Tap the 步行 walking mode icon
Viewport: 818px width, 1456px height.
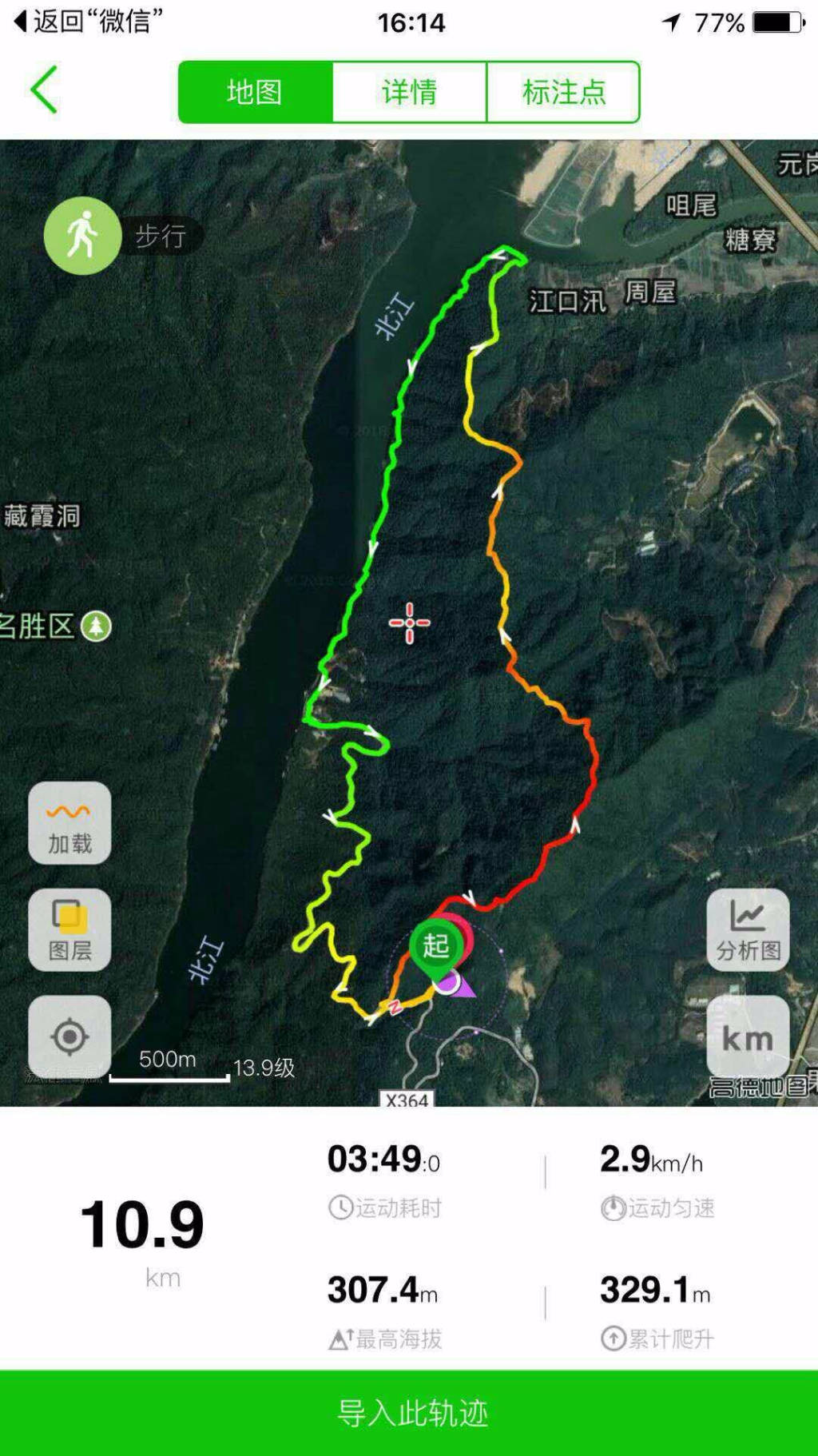pyautogui.click(x=82, y=236)
